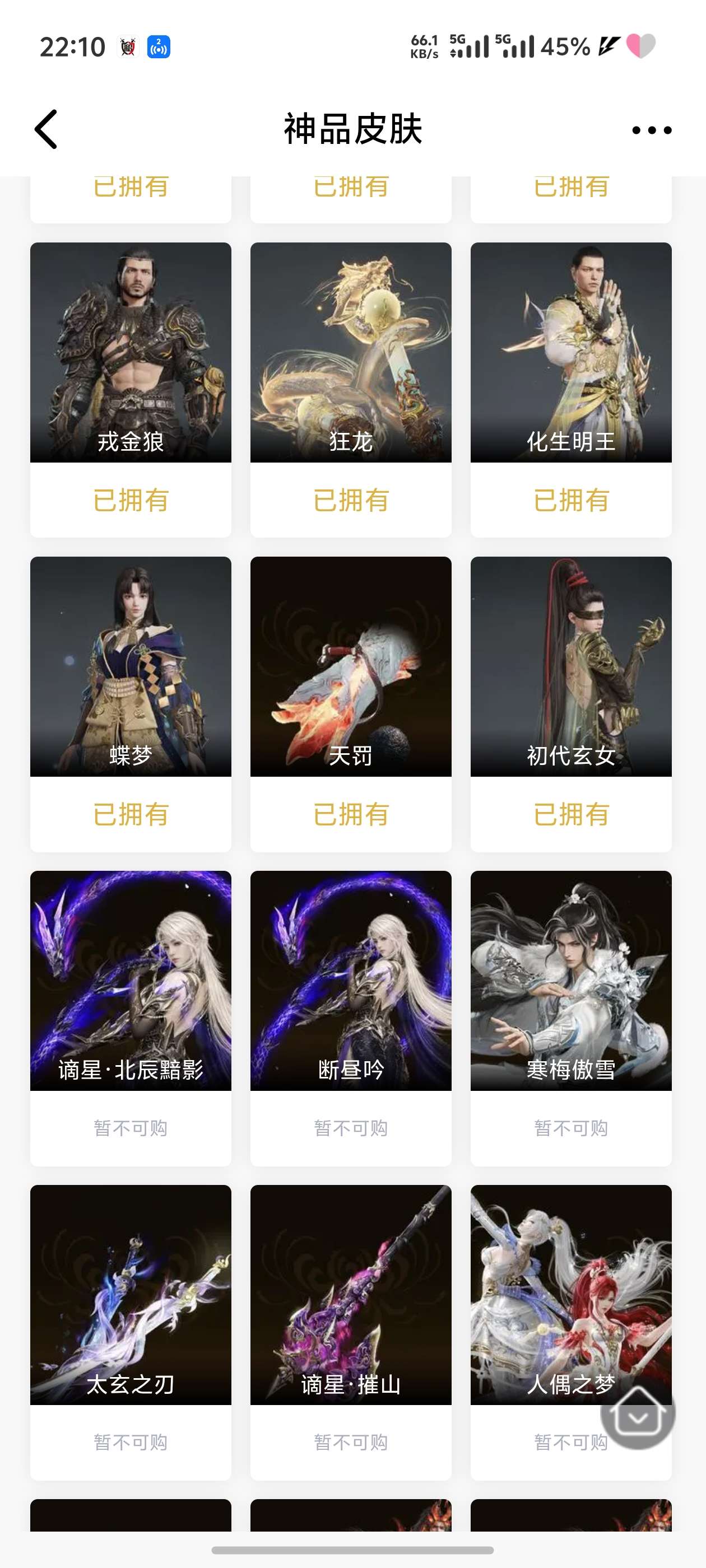The height and width of the screenshot is (1568, 706).
Task: Open the 初代玄女 skin card
Action: [571, 666]
